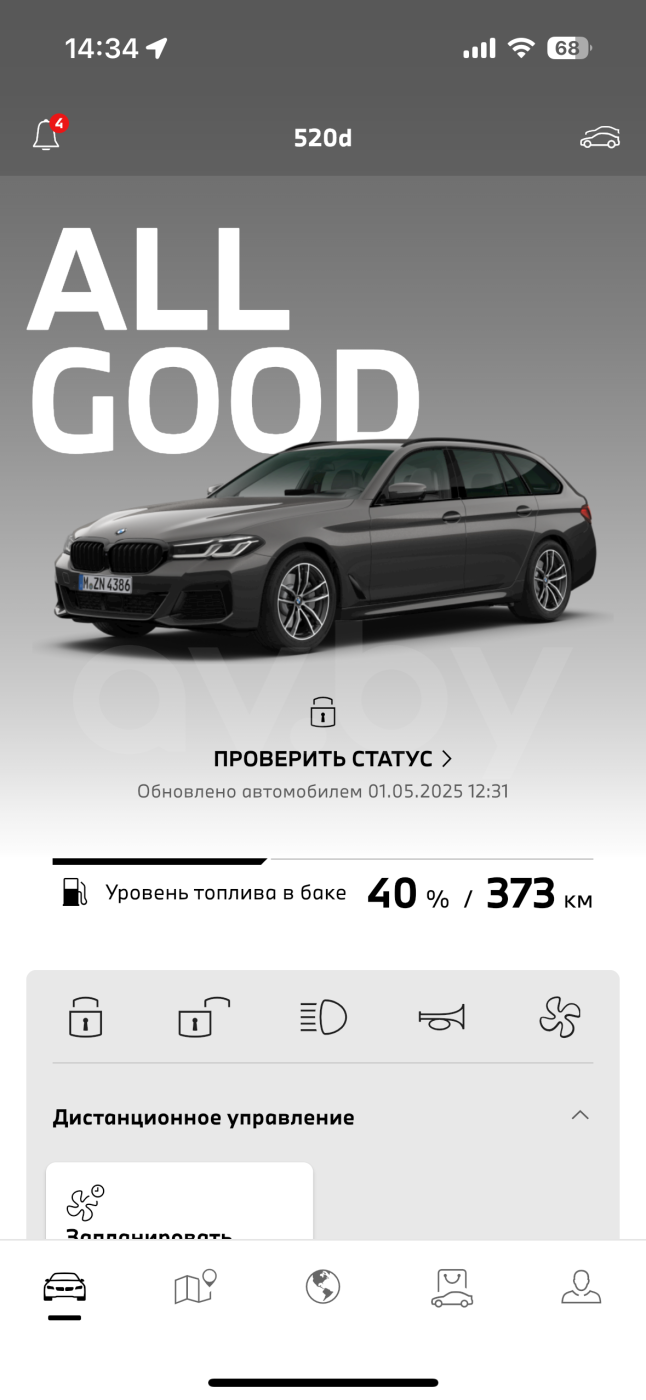The height and width of the screenshot is (1400, 646).
Task: Collapse the Дистанционное управление section
Action: point(580,1115)
